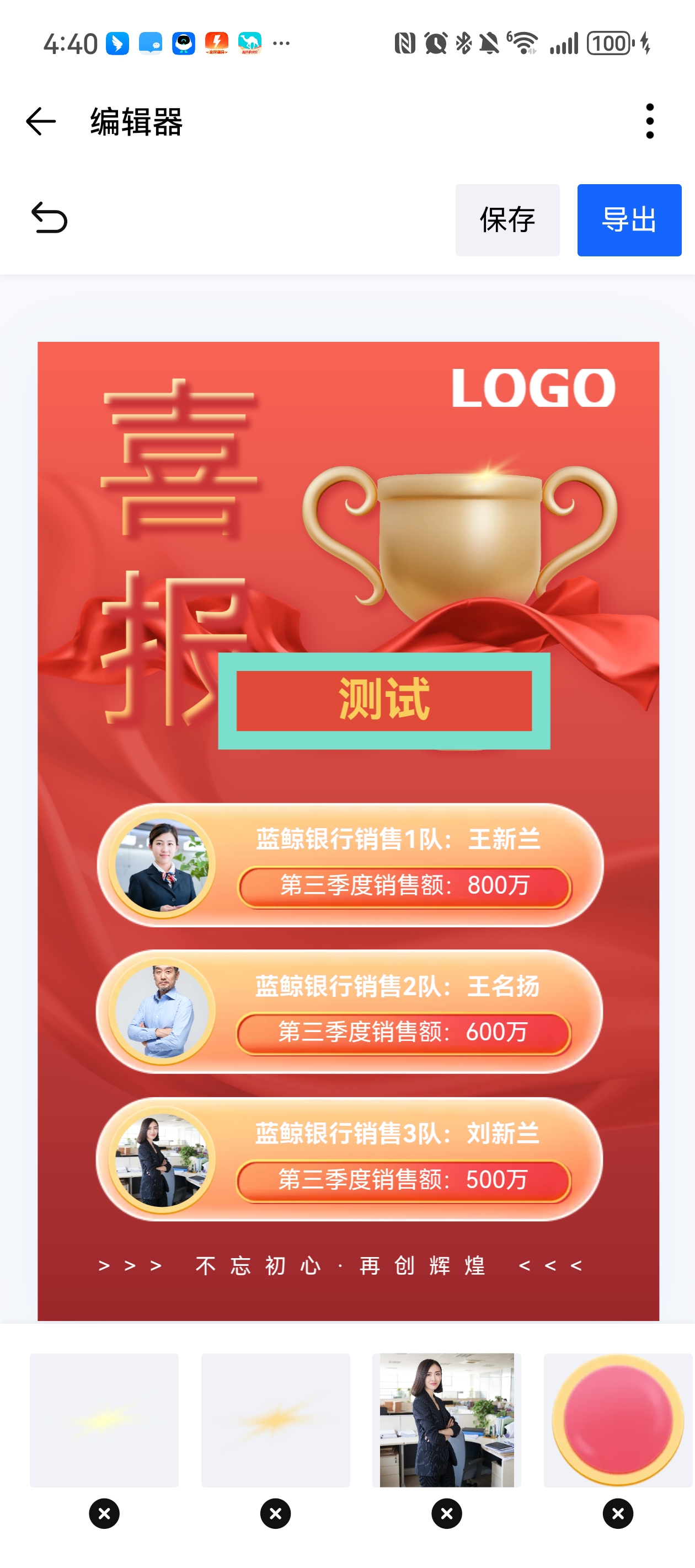Remove the pink circle button layer

pyautogui.click(x=618, y=1513)
